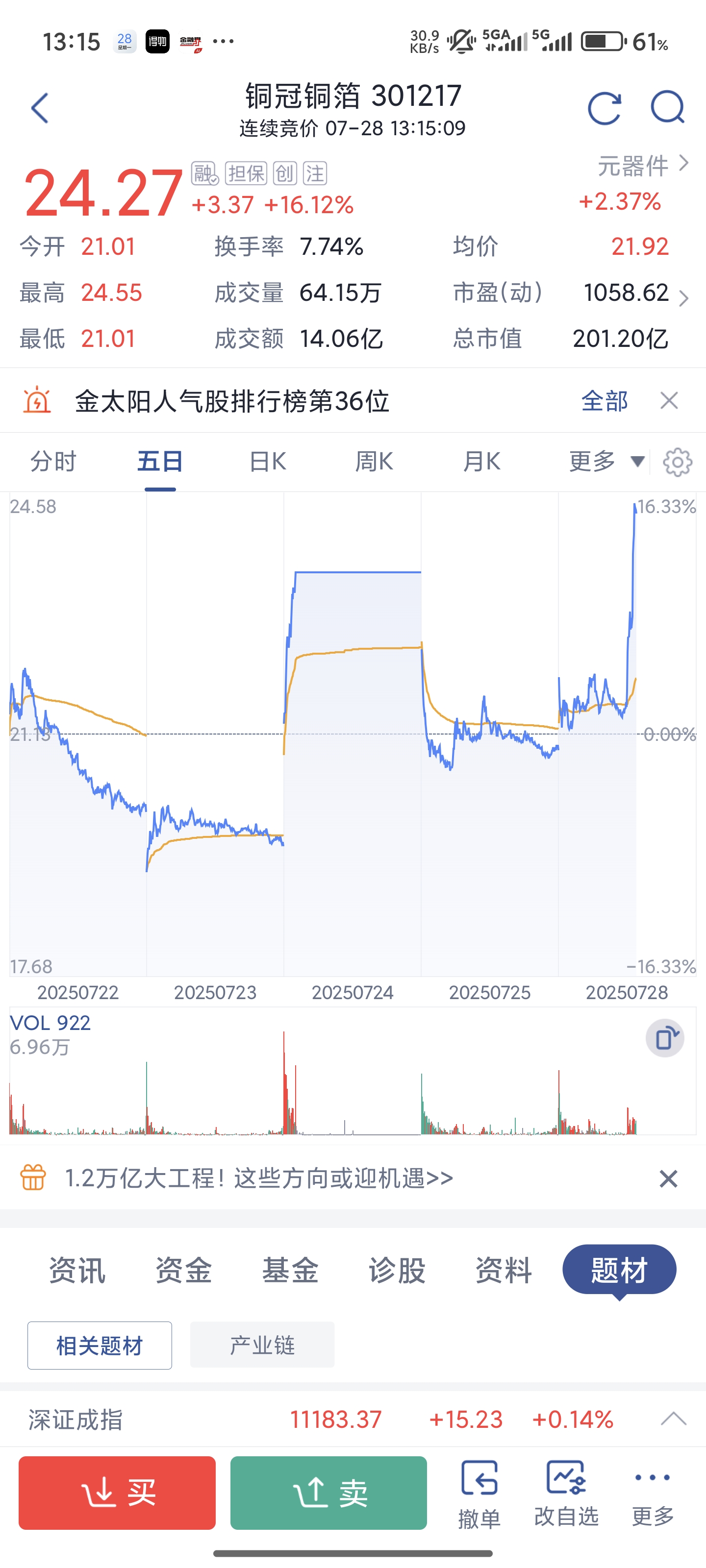706x1568 pixels.
Task: Rotate chart to landscape view
Action: (x=665, y=1038)
